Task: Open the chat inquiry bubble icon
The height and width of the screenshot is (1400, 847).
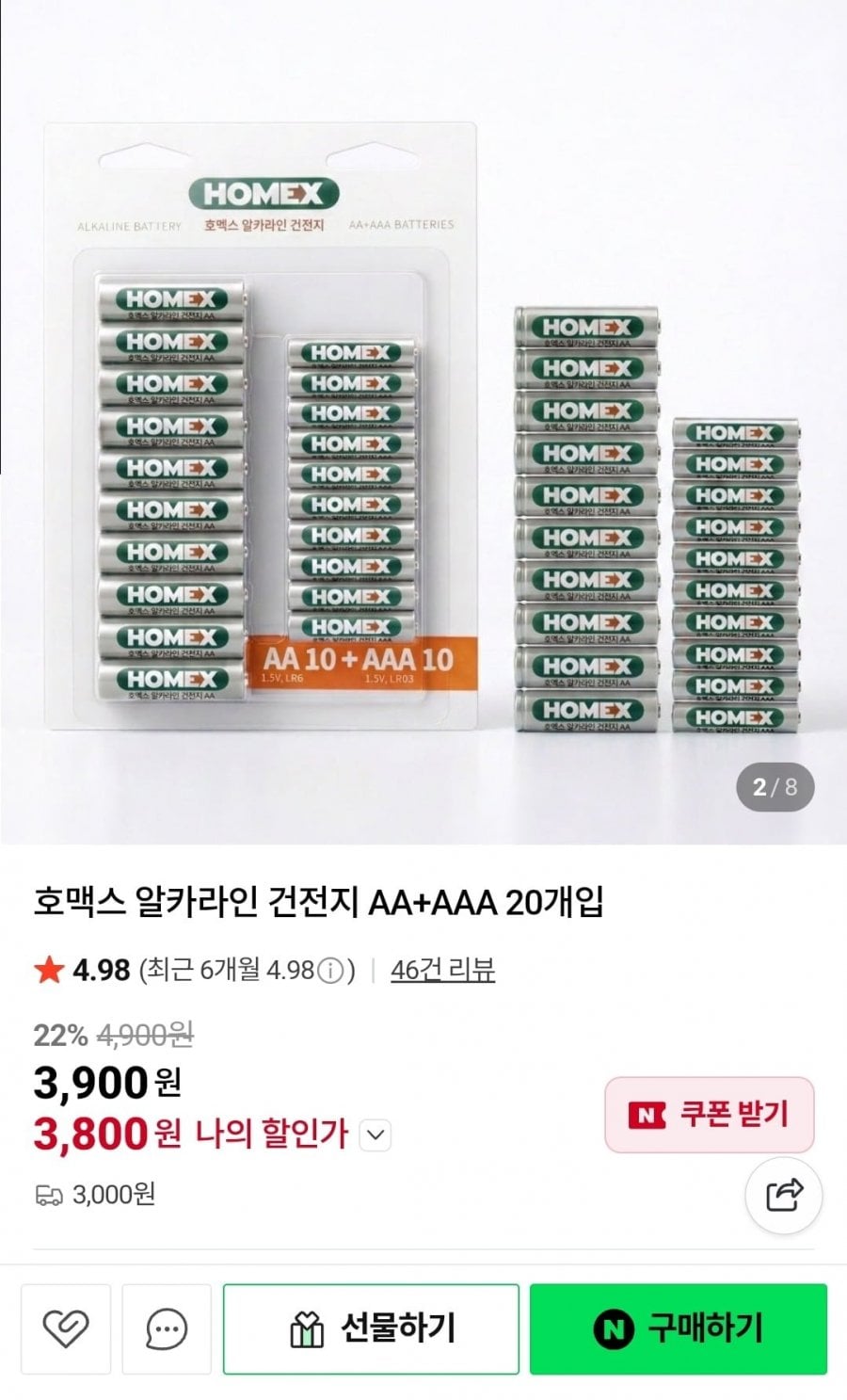Action: (167, 1328)
